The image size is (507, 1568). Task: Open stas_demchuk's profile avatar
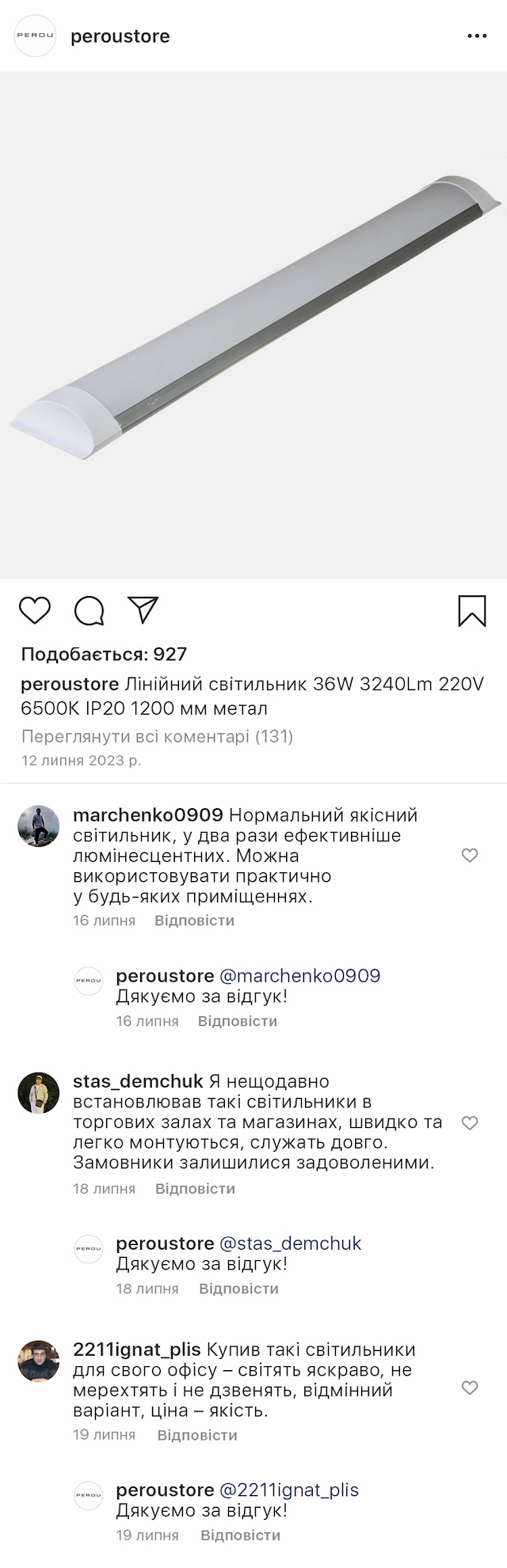pos(39,1093)
